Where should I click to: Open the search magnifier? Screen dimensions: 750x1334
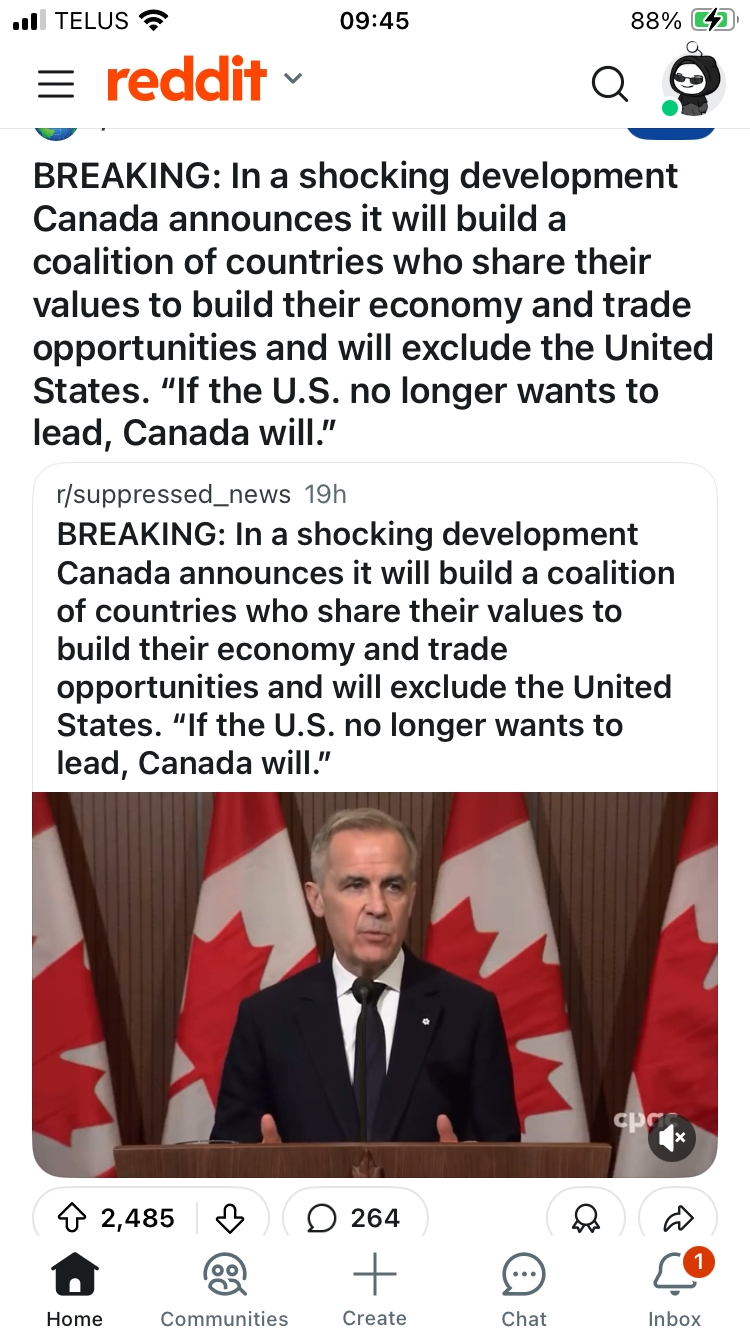click(609, 84)
